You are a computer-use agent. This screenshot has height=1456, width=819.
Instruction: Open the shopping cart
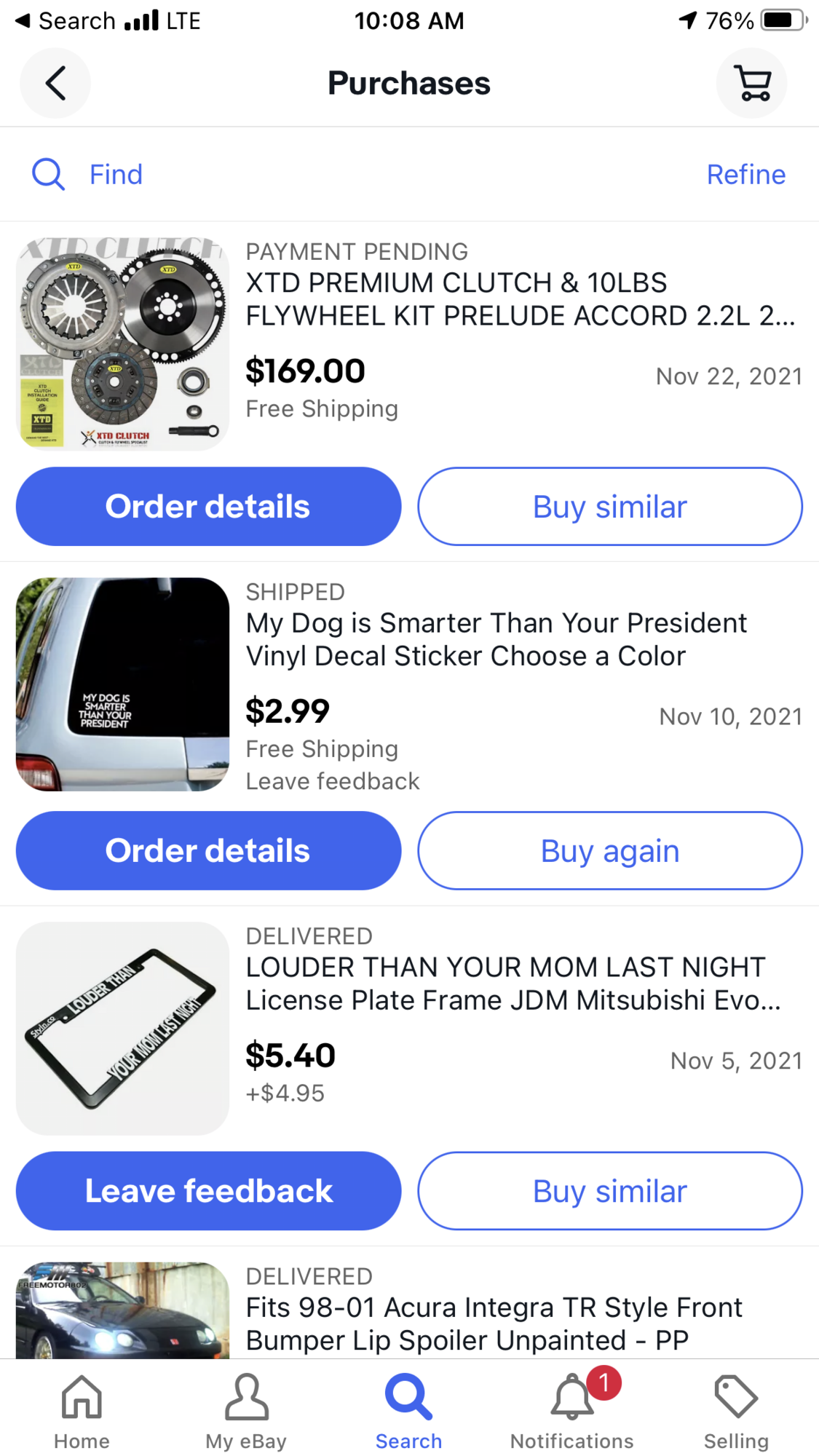pyautogui.click(x=752, y=83)
